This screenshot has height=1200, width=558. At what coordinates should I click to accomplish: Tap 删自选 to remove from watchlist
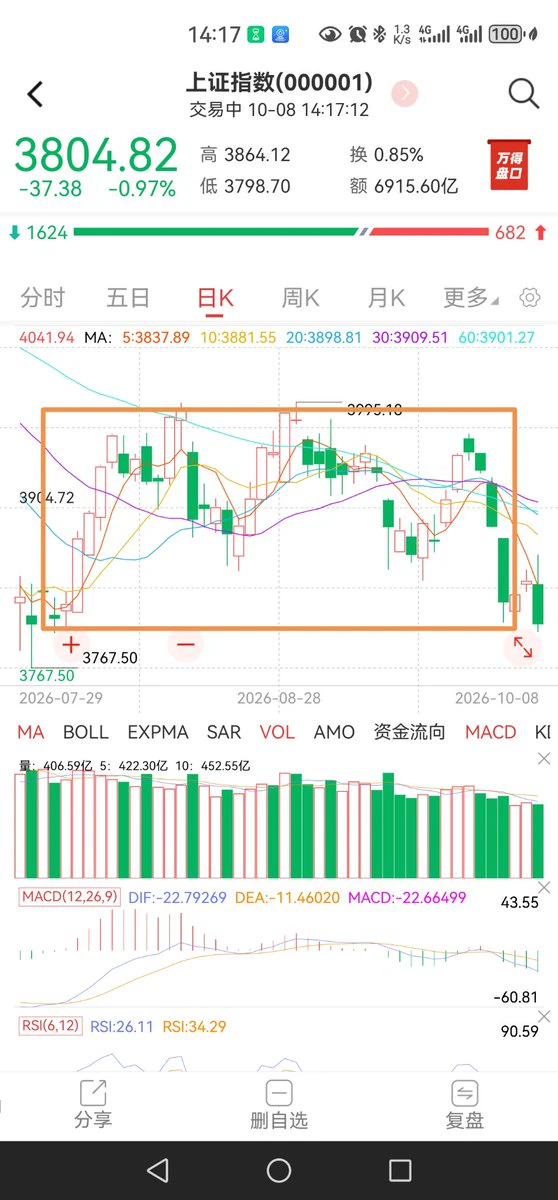click(279, 1104)
